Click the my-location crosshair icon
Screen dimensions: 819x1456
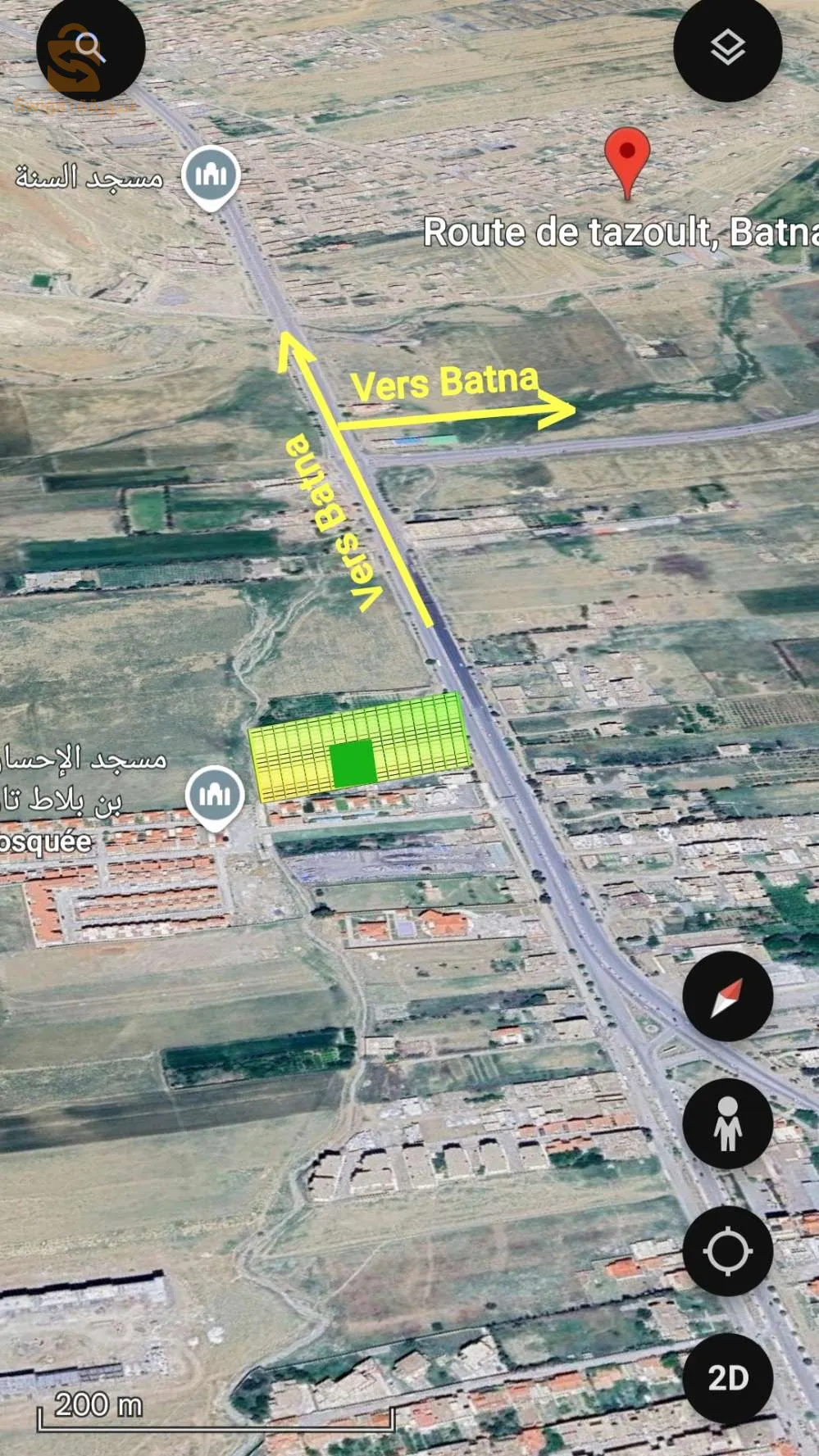(x=728, y=1250)
